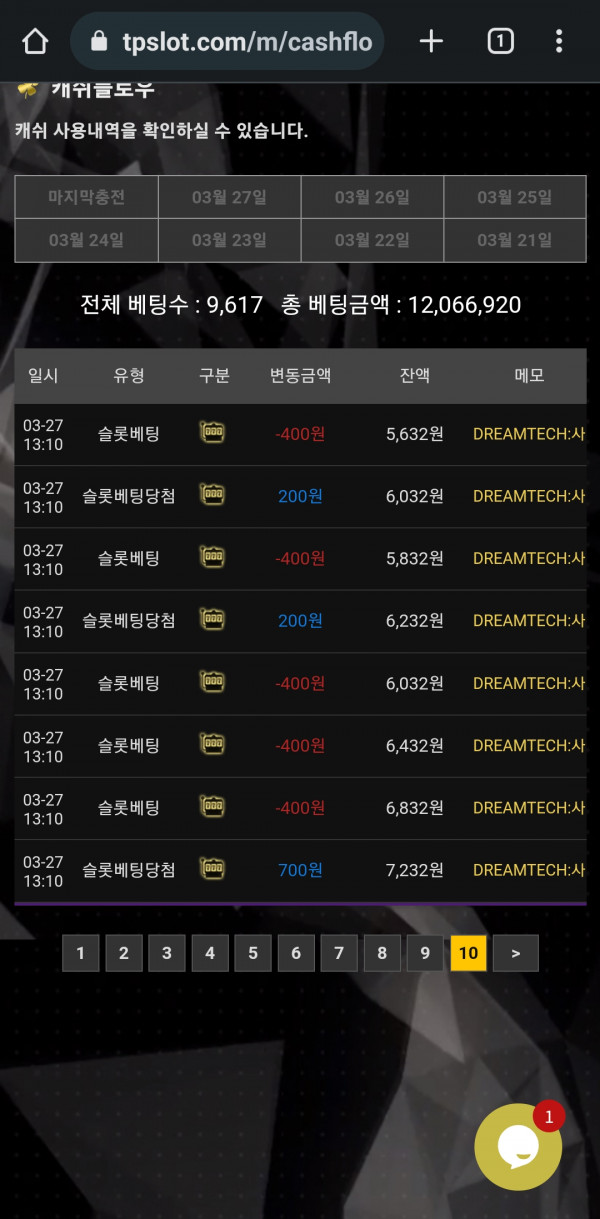Viewport: 600px width, 1219px height.
Task: Open a new browser tab
Action: click(431, 41)
